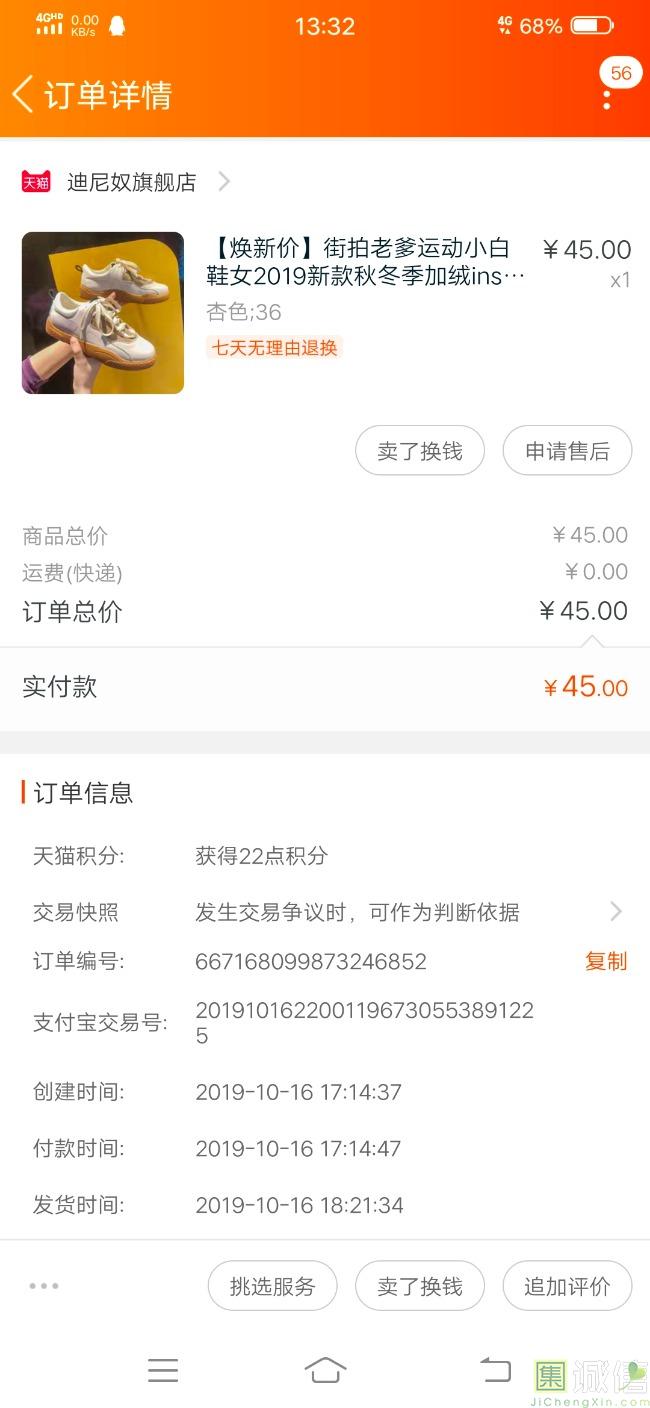Image resolution: width=650 pixels, height=1408 pixels.
Task: Tap 追加评价 to add a review
Action: [567, 1286]
